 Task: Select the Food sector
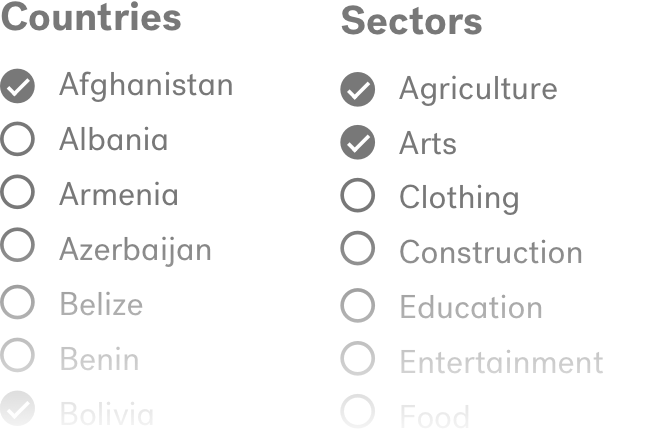(358, 412)
